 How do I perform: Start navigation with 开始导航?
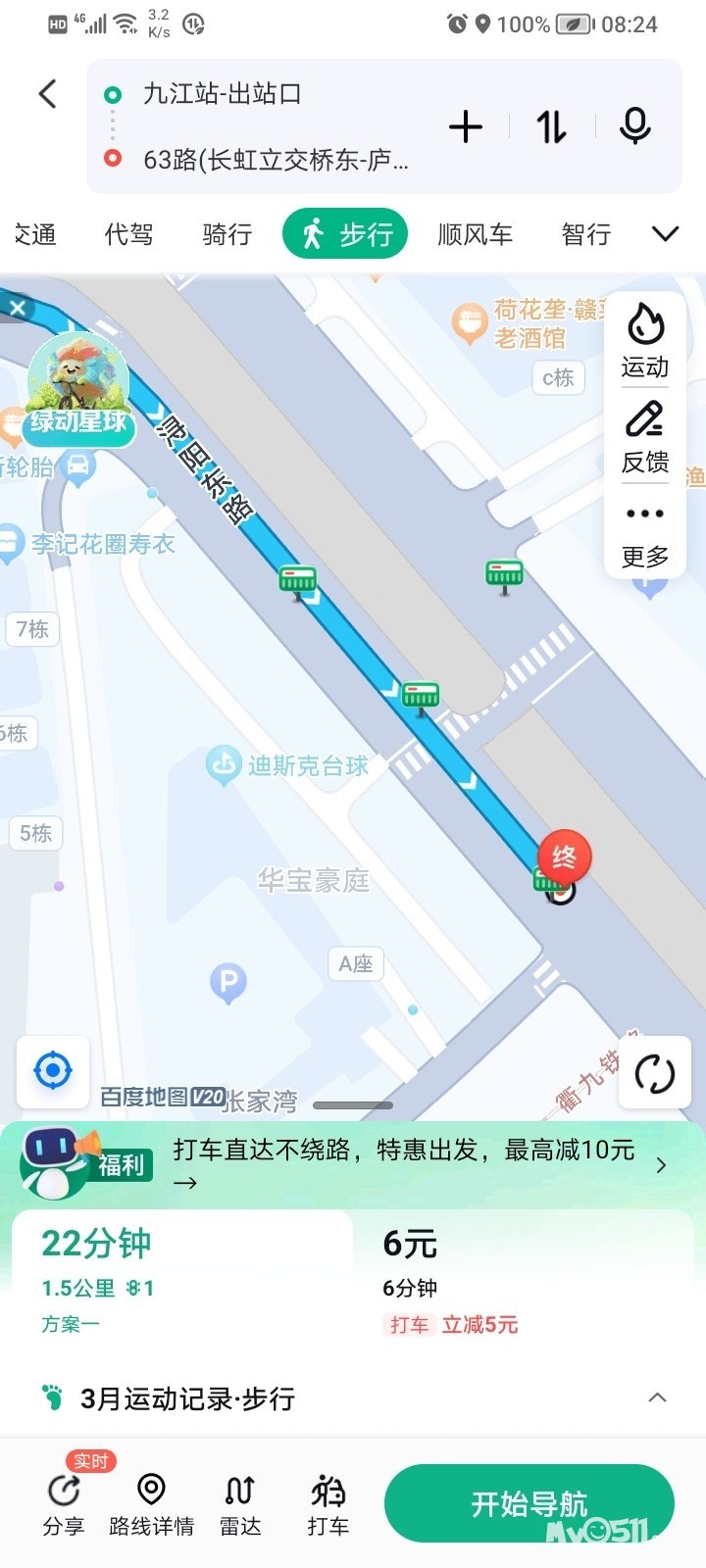(x=529, y=1503)
